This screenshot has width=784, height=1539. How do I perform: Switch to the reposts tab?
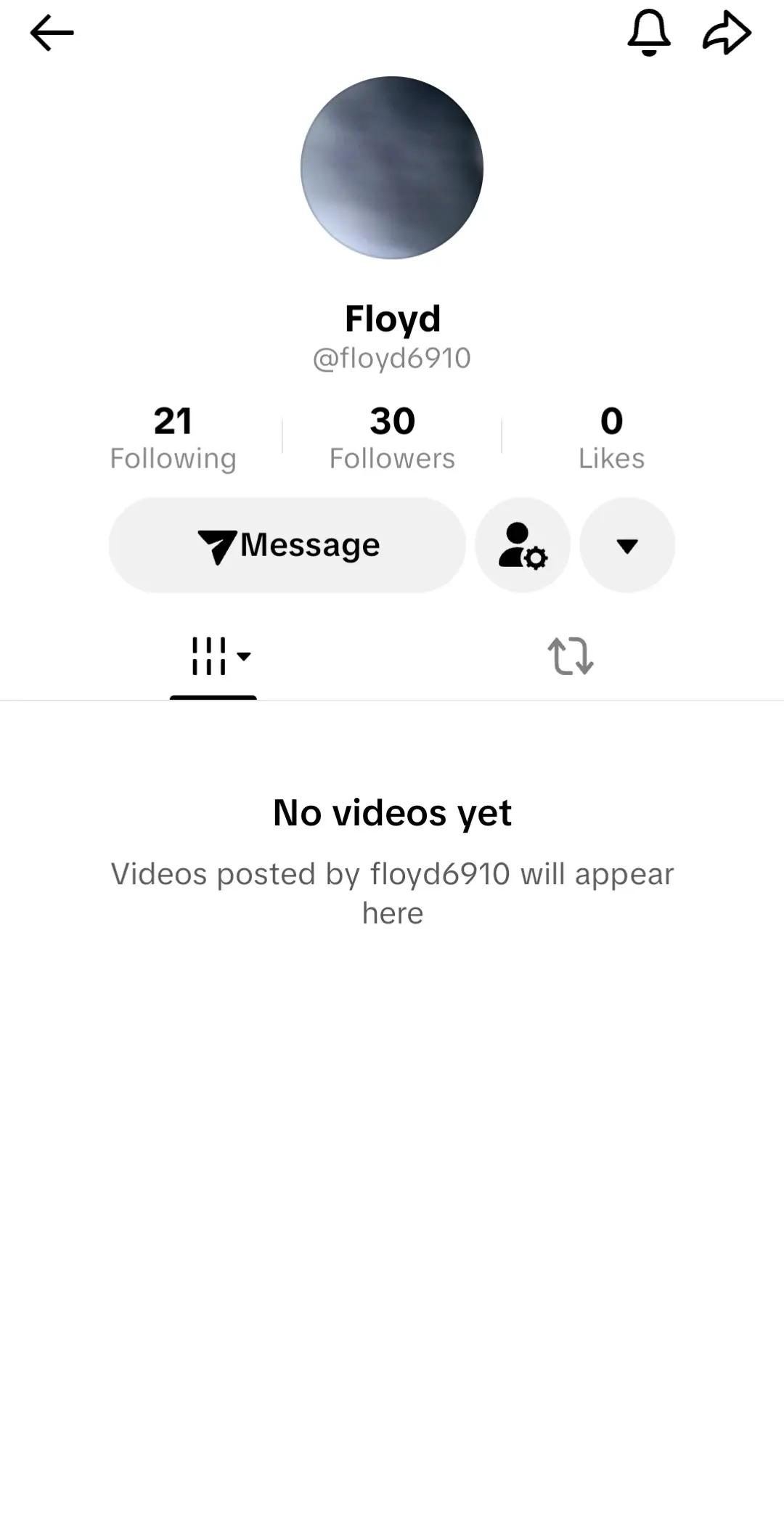click(571, 656)
